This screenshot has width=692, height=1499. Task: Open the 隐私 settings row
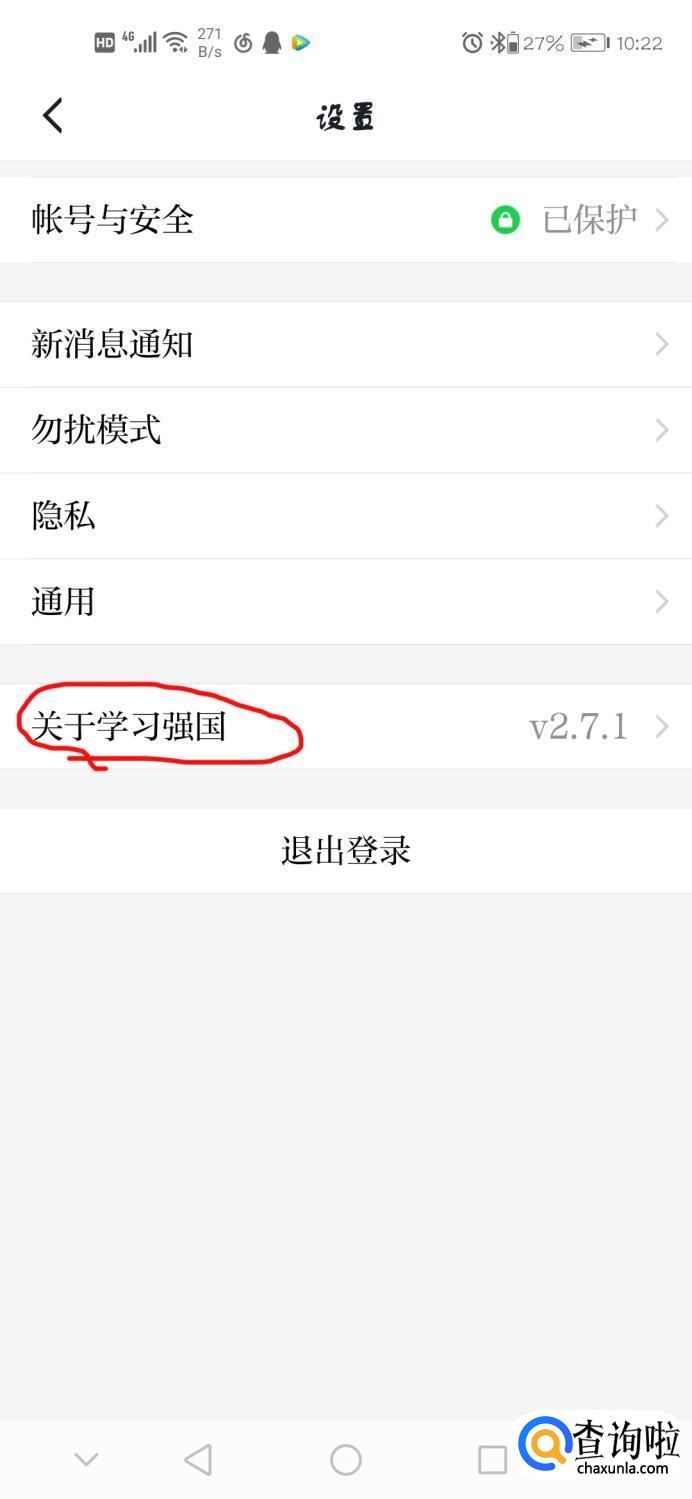(x=345, y=516)
